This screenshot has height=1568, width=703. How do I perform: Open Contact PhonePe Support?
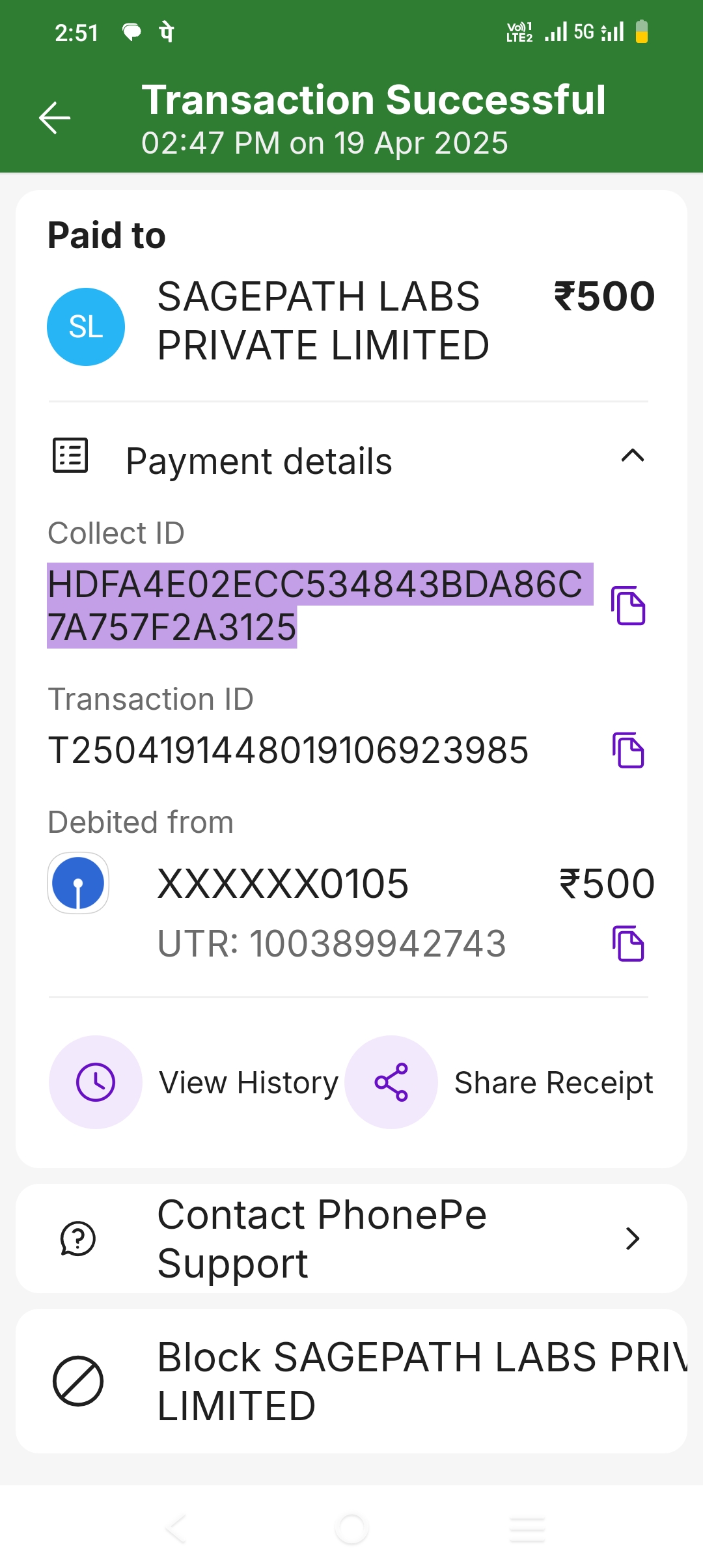[x=351, y=1239]
